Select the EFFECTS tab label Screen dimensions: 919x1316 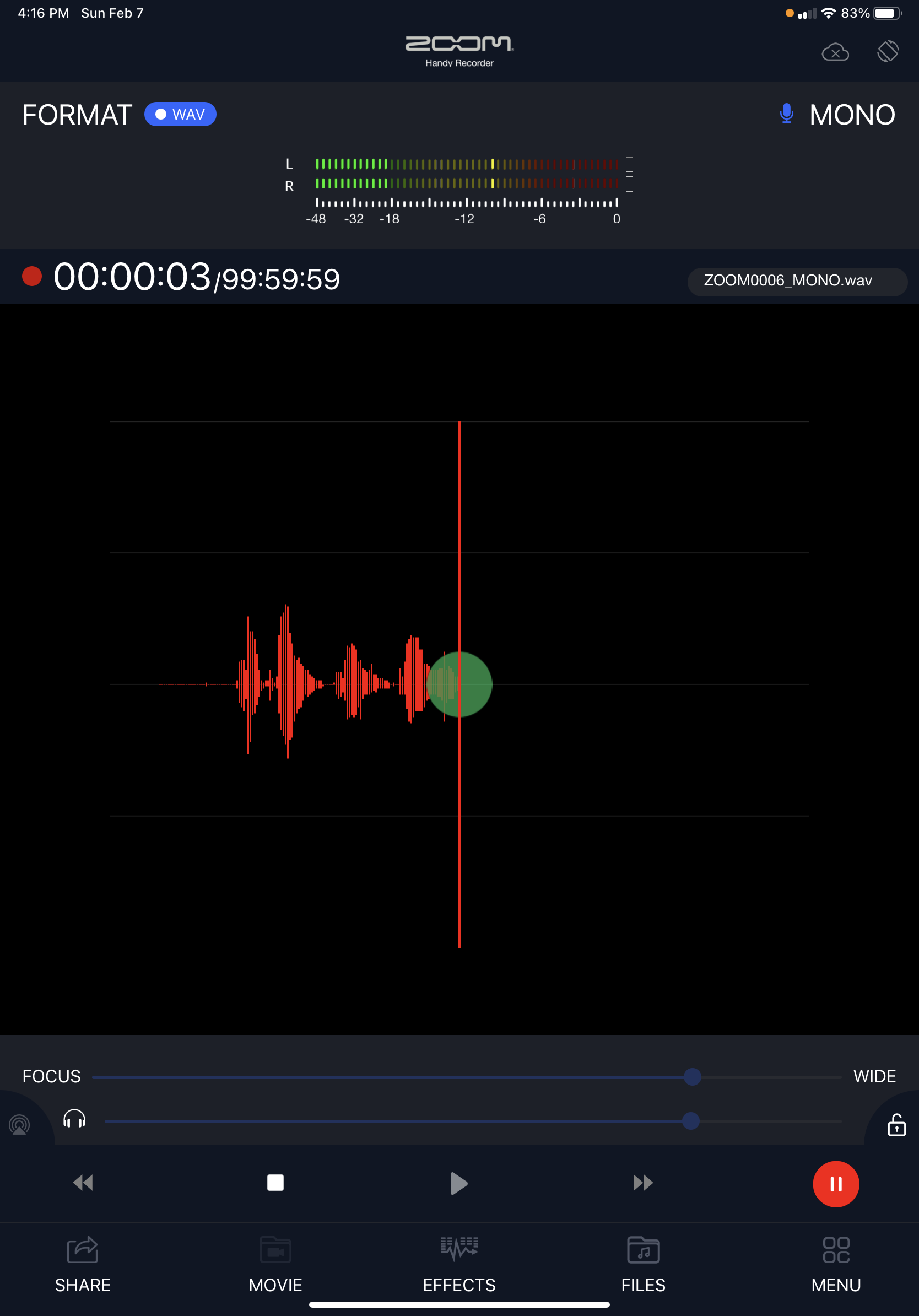coord(460,1285)
